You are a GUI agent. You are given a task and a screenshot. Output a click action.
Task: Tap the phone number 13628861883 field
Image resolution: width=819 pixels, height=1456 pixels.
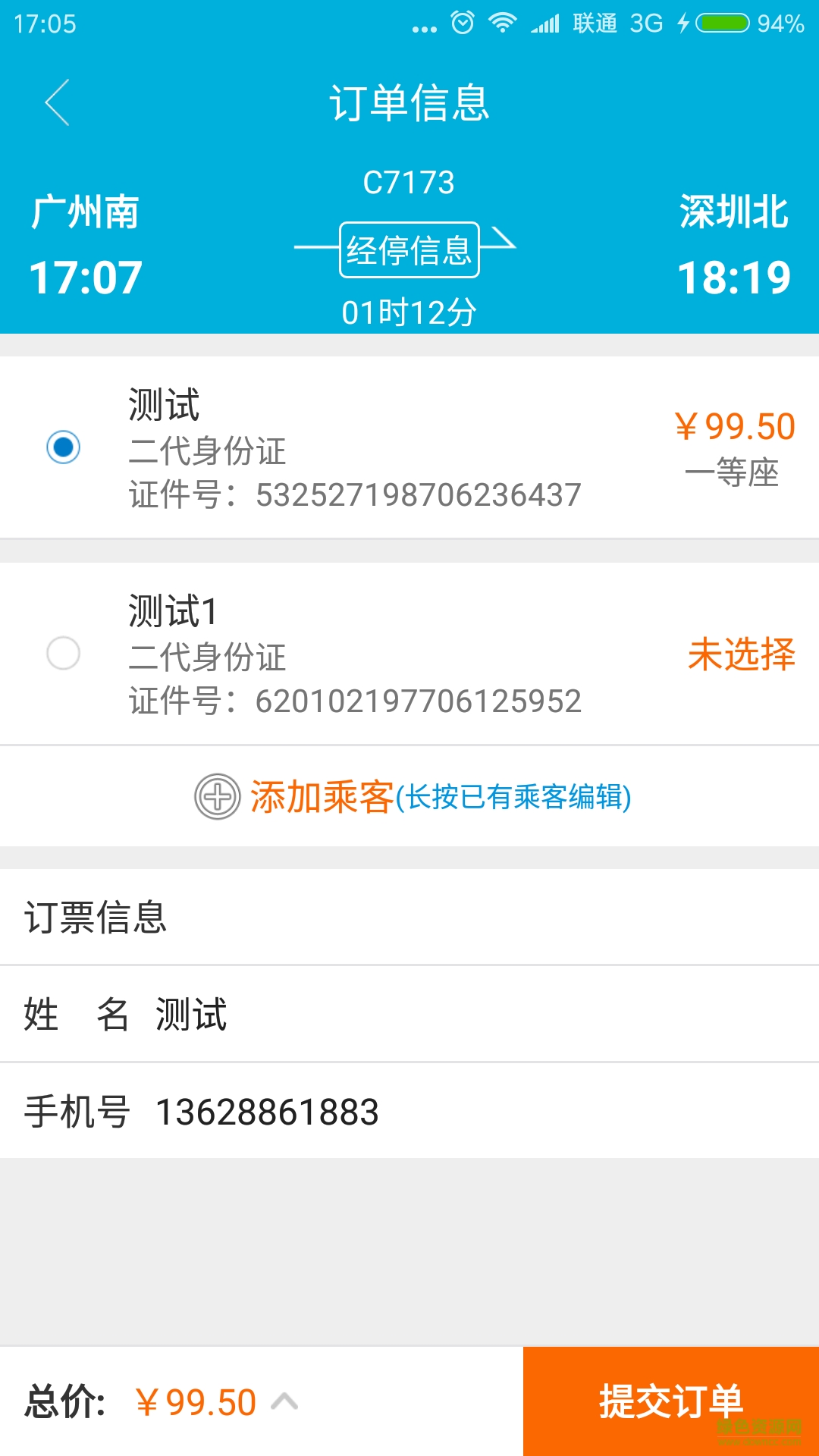(269, 1112)
